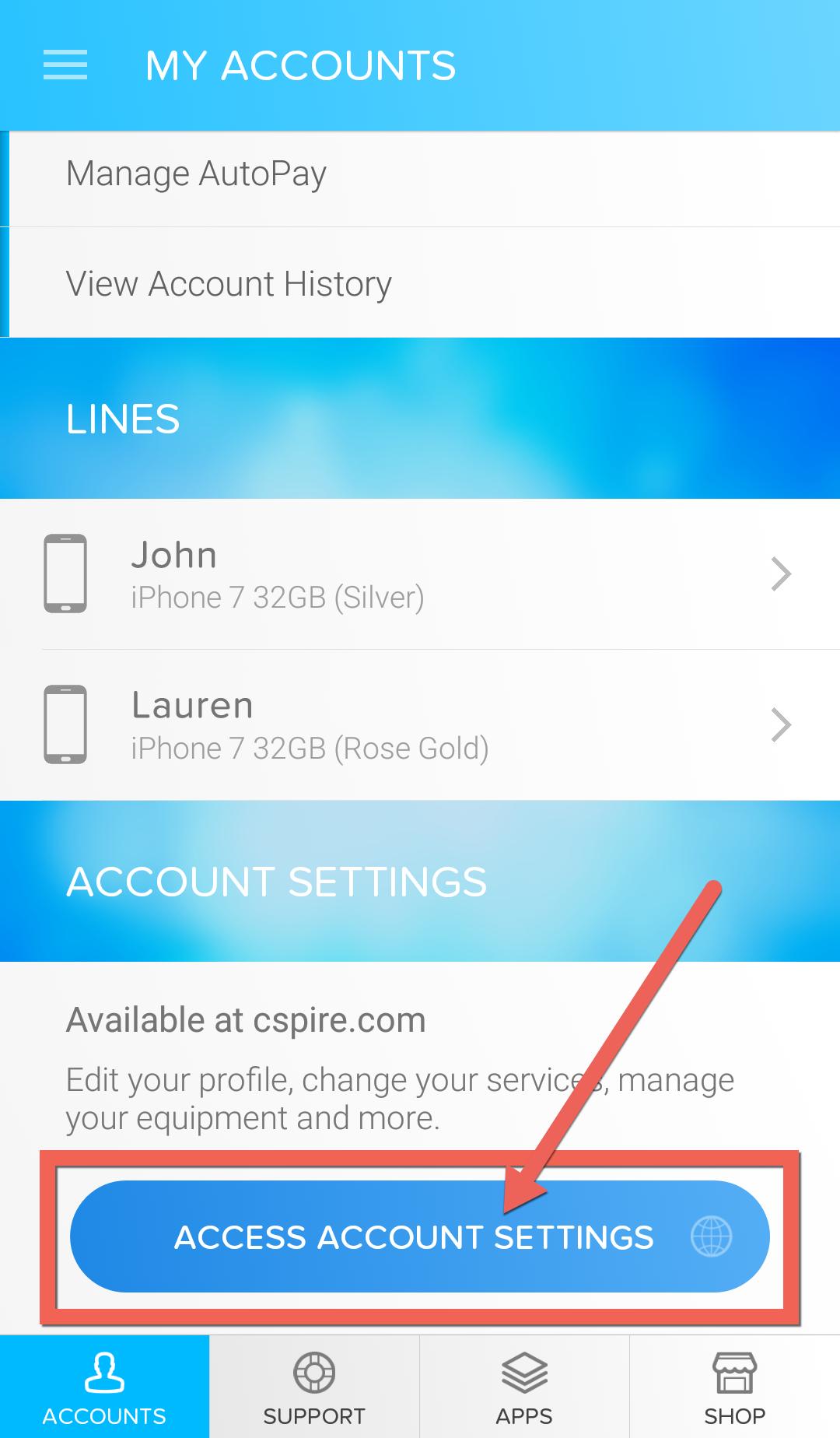Image resolution: width=840 pixels, height=1438 pixels.
Task: Switch to the Shop tab
Action: point(734,1387)
